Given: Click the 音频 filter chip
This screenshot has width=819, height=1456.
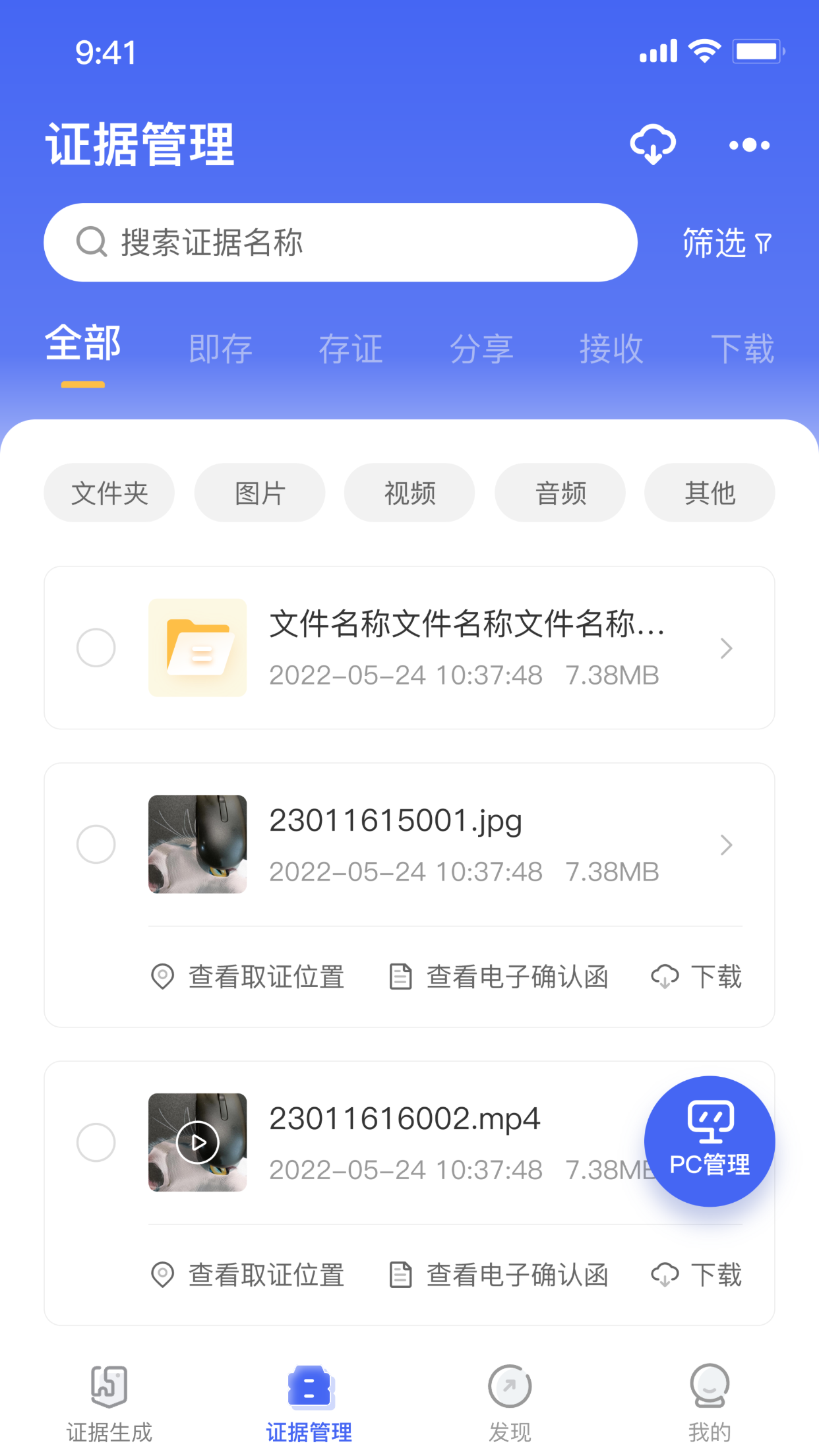Looking at the screenshot, I should click(560, 492).
